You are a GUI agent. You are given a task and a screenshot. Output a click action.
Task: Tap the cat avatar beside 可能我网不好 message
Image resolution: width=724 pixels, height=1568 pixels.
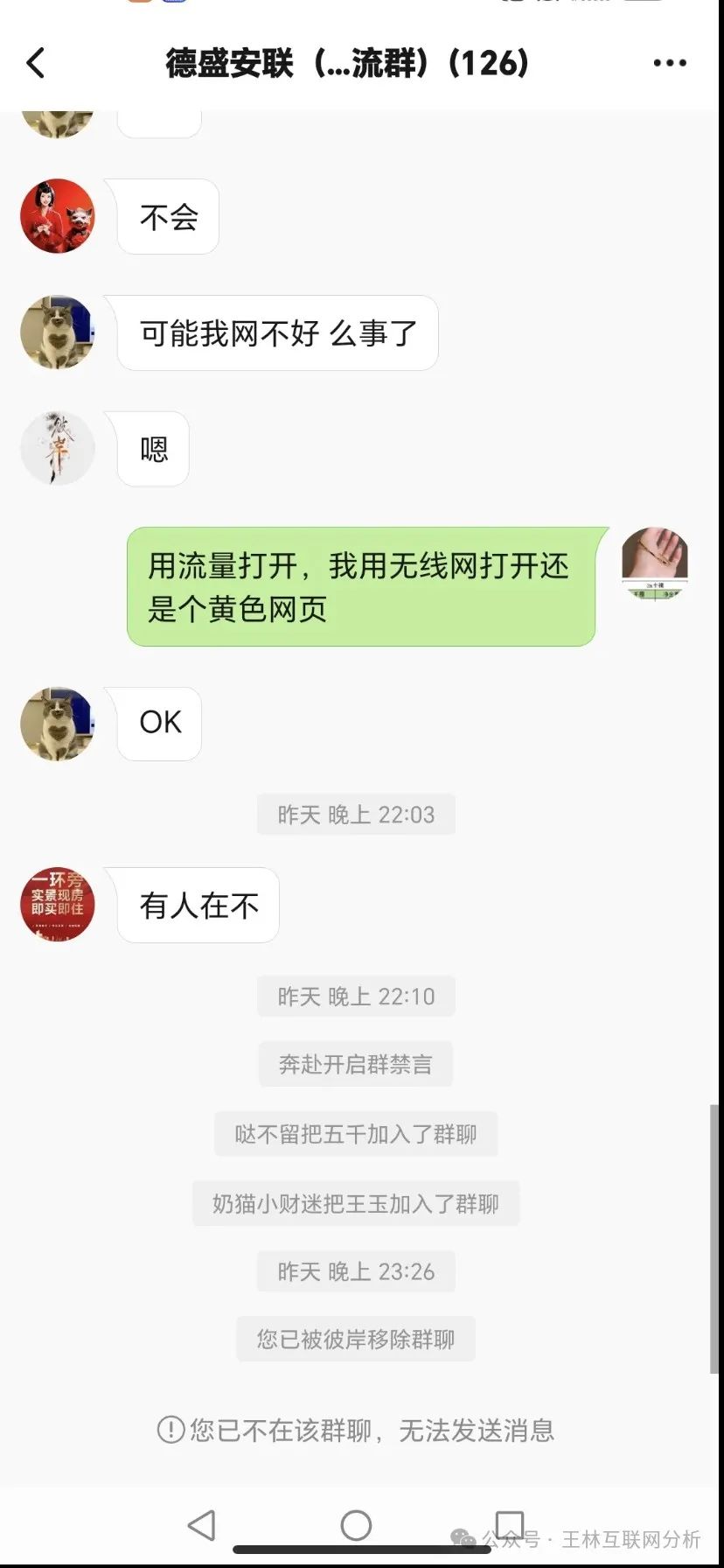tap(56, 333)
